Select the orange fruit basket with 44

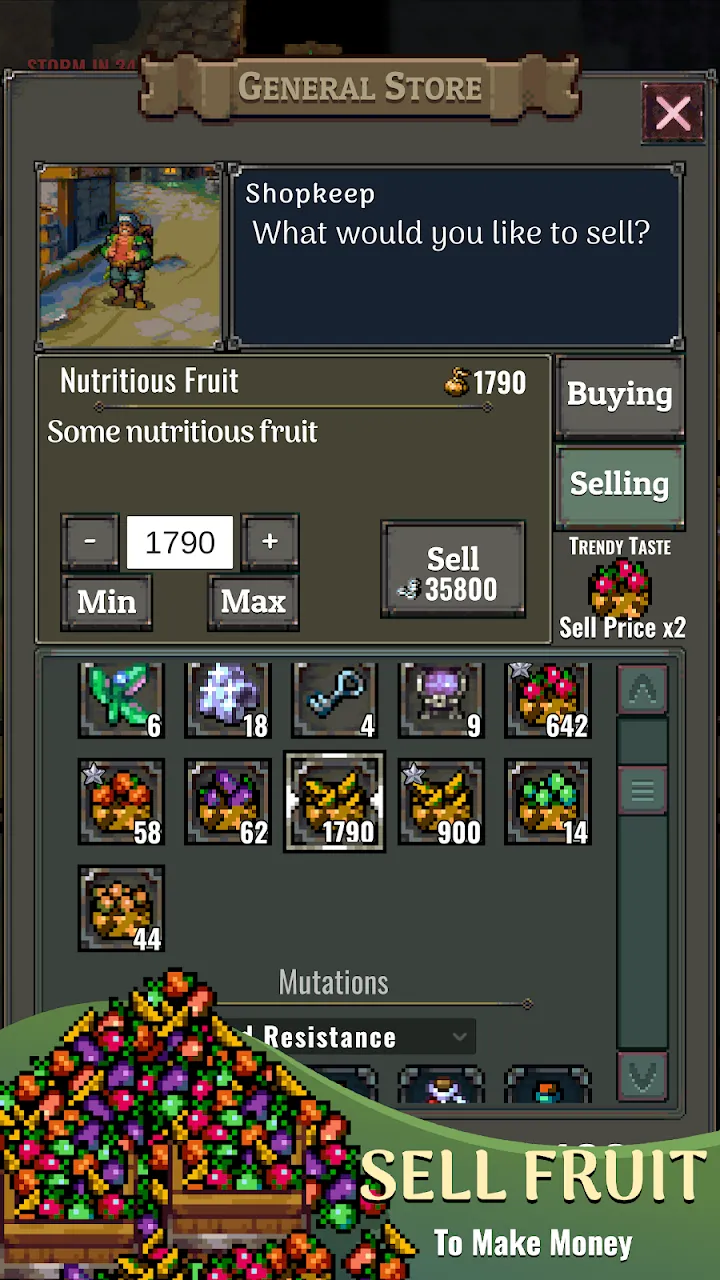coord(121,908)
